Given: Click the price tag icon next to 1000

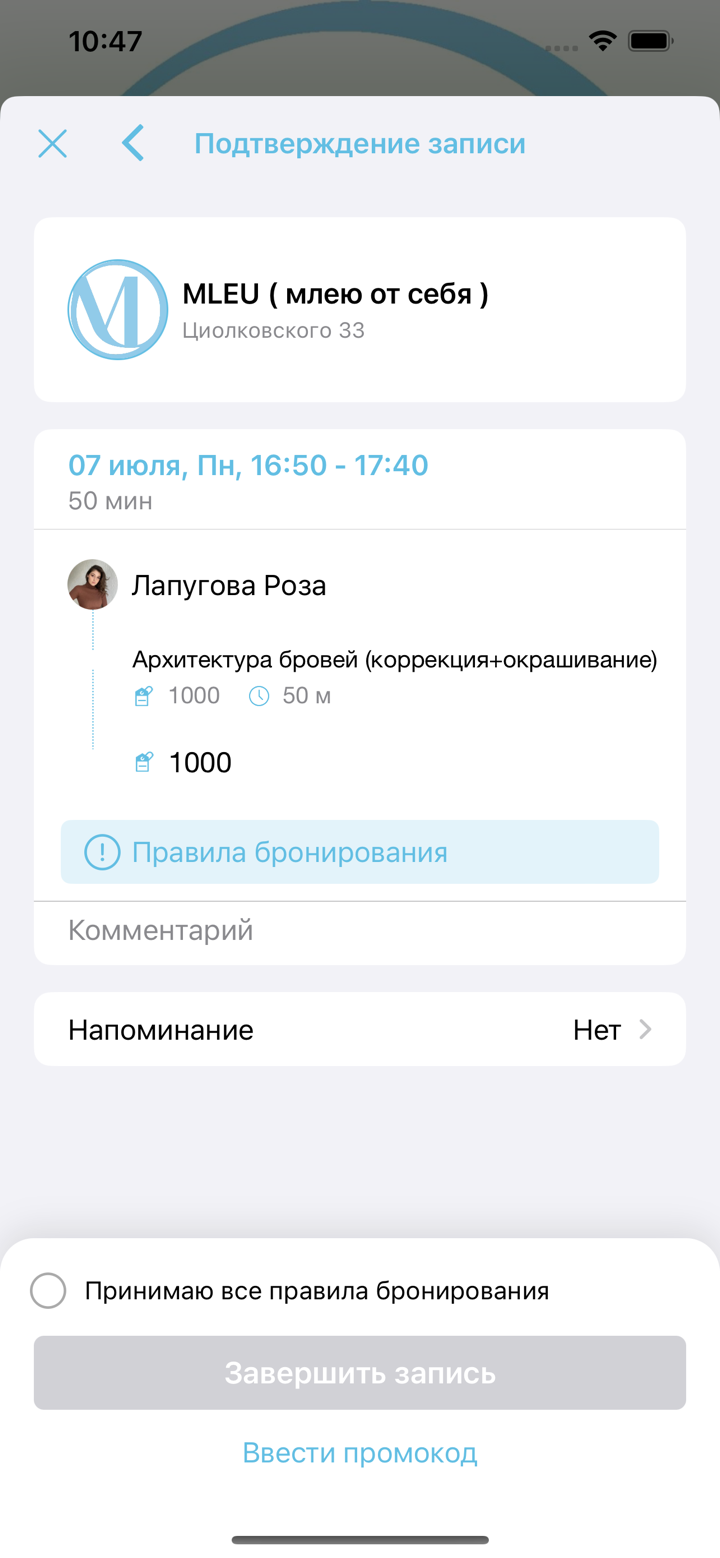Looking at the screenshot, I should [144, 695].
